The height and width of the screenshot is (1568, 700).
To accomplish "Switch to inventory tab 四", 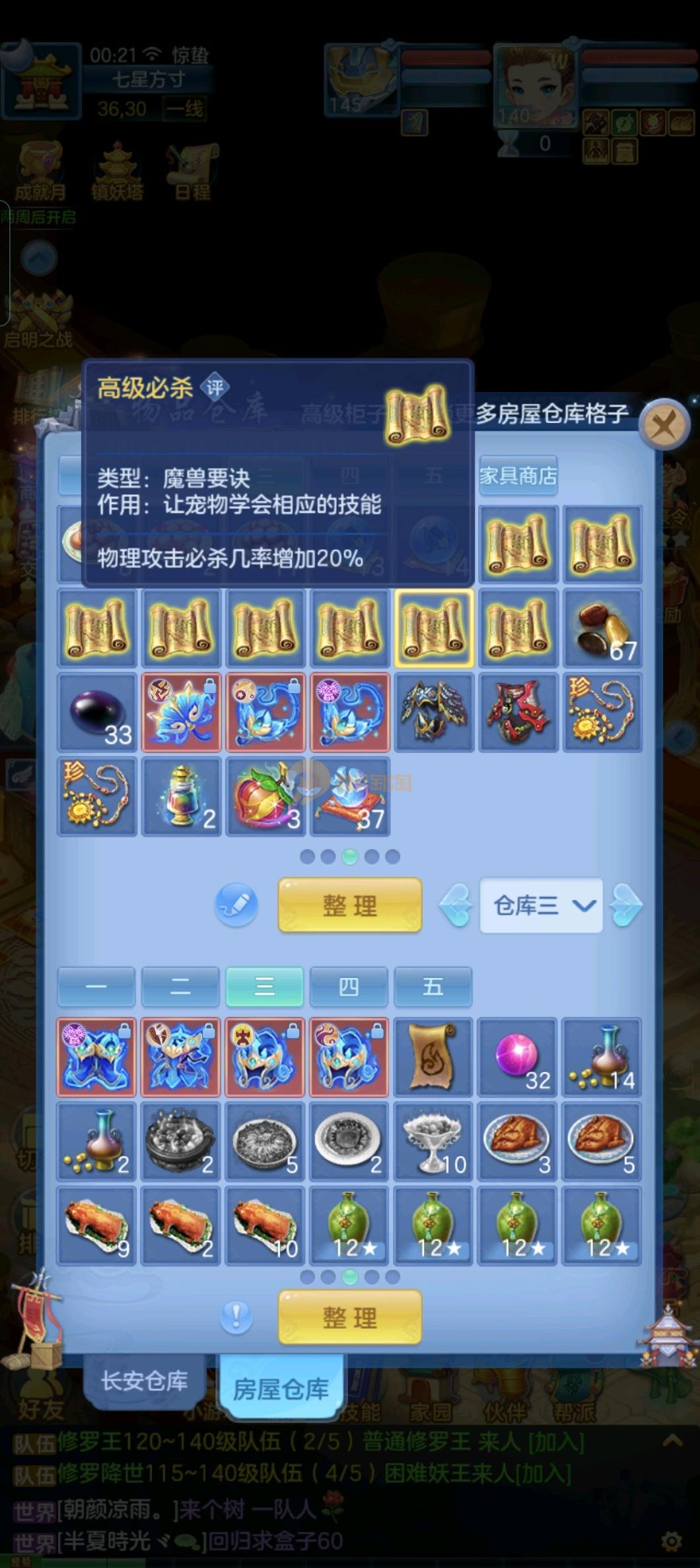I will point(349,987).
